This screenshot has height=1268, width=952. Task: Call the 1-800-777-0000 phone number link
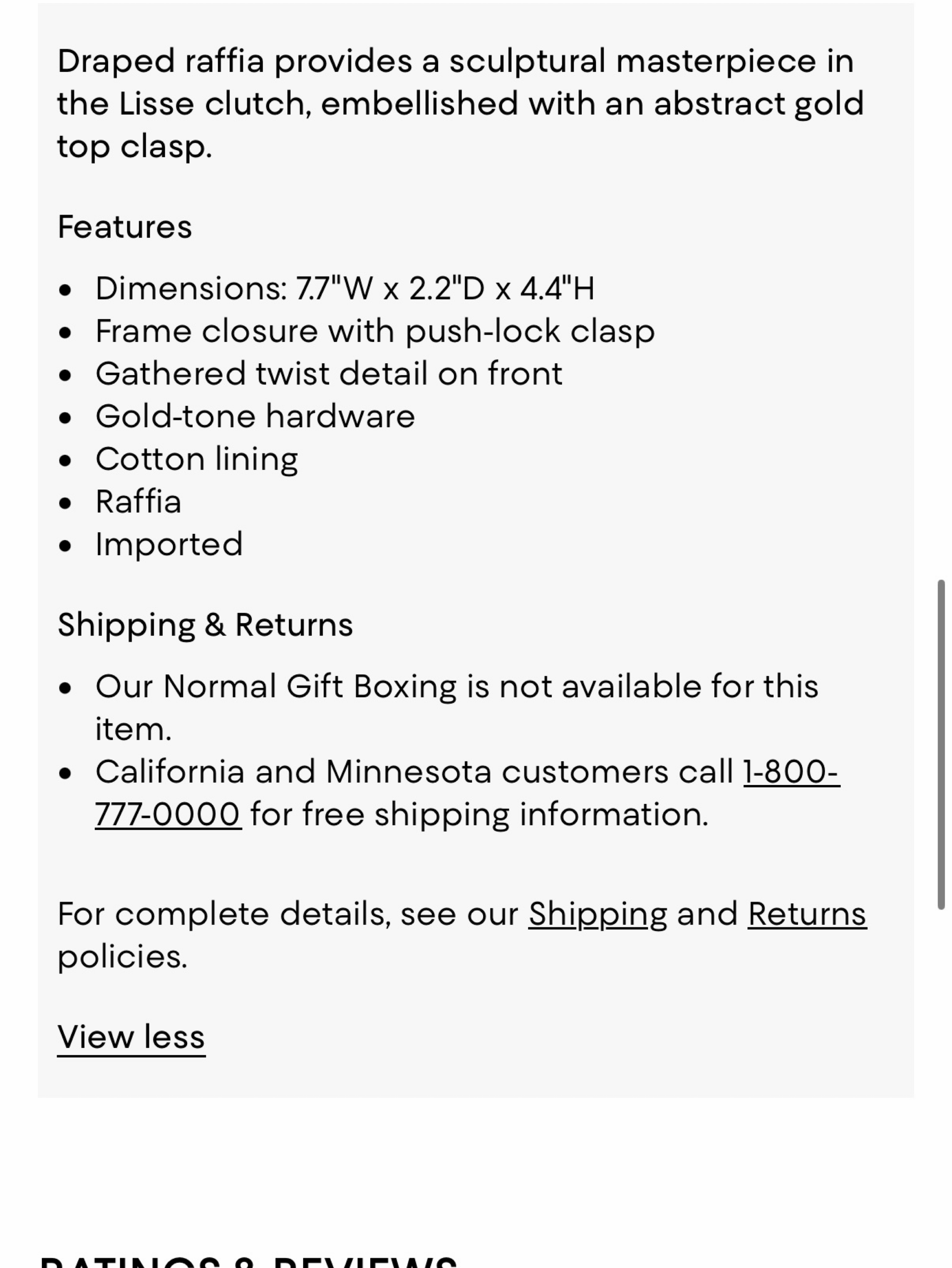pyautogui.click(x=791, y=772)
